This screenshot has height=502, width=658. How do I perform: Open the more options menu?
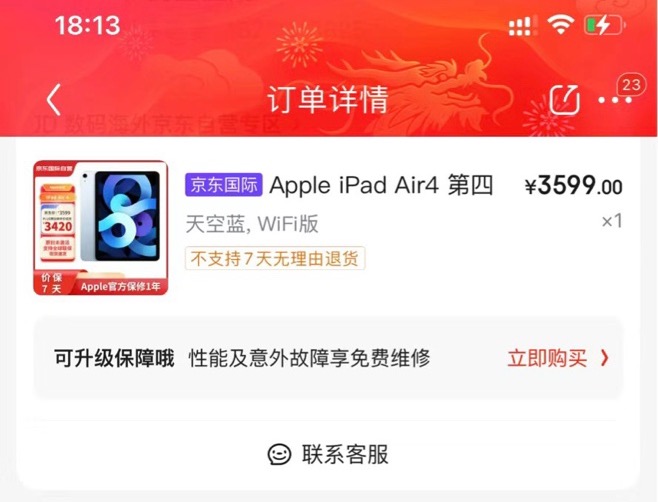tap(614, 101)
